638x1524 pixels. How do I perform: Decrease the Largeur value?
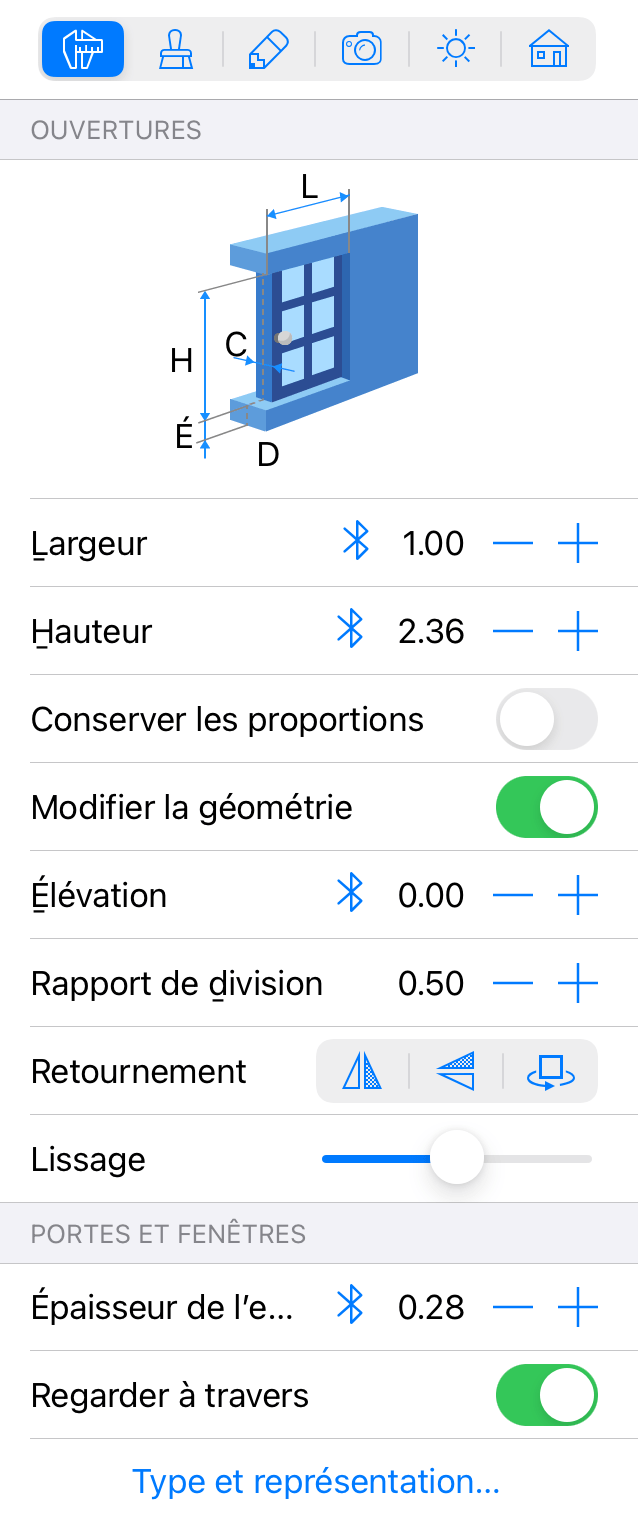[x=514, y=544]
